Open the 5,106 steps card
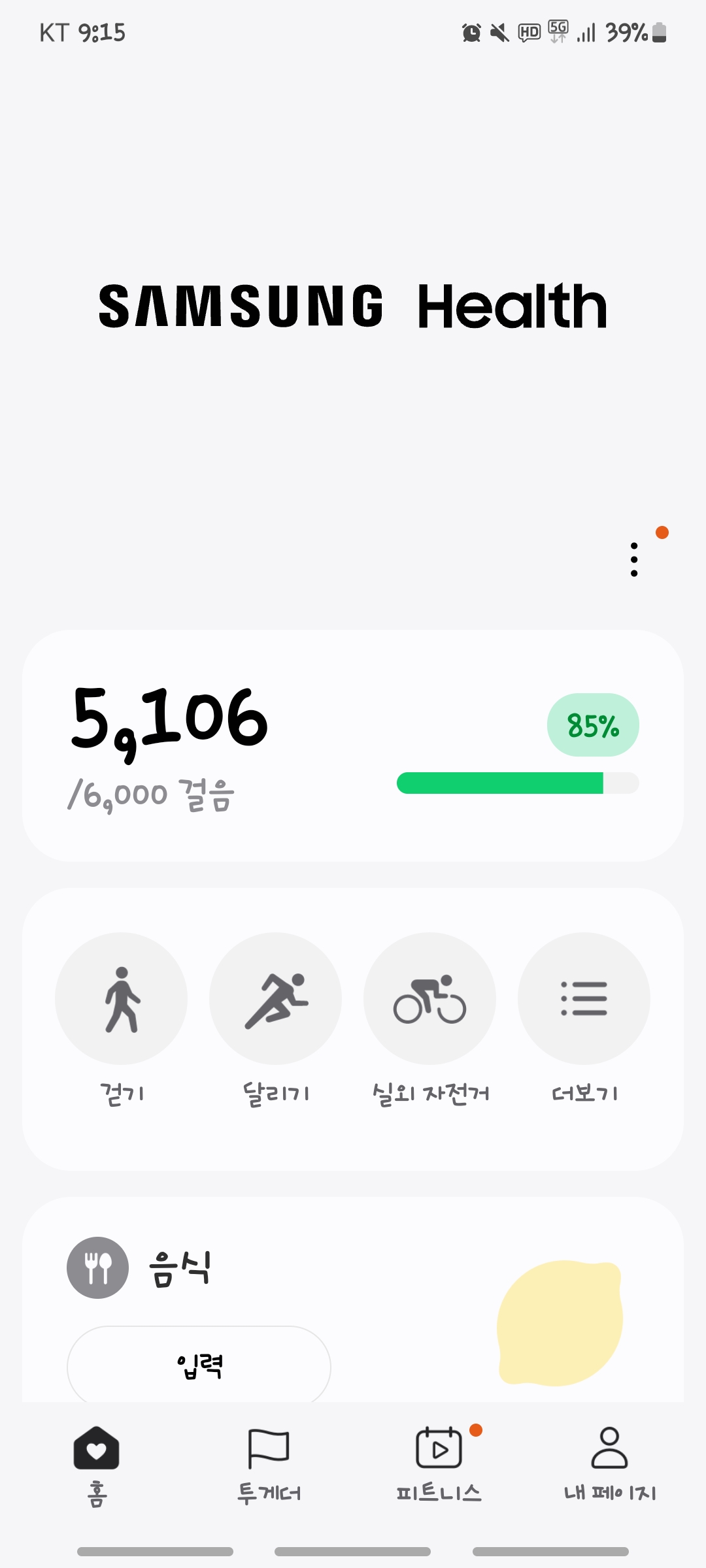Screen dimensions: 706x1568 [353, 745]
